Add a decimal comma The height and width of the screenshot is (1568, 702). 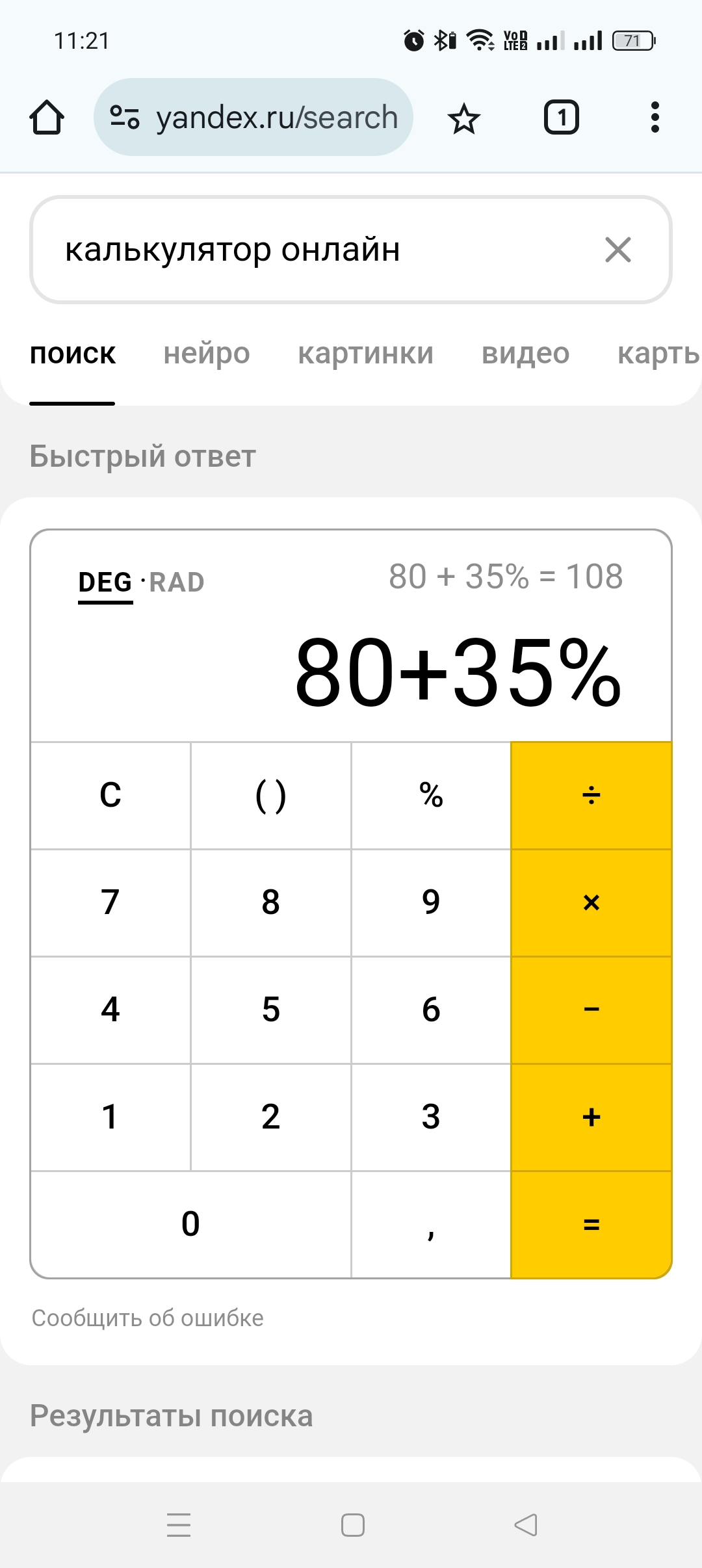(x=430, y=1225)
